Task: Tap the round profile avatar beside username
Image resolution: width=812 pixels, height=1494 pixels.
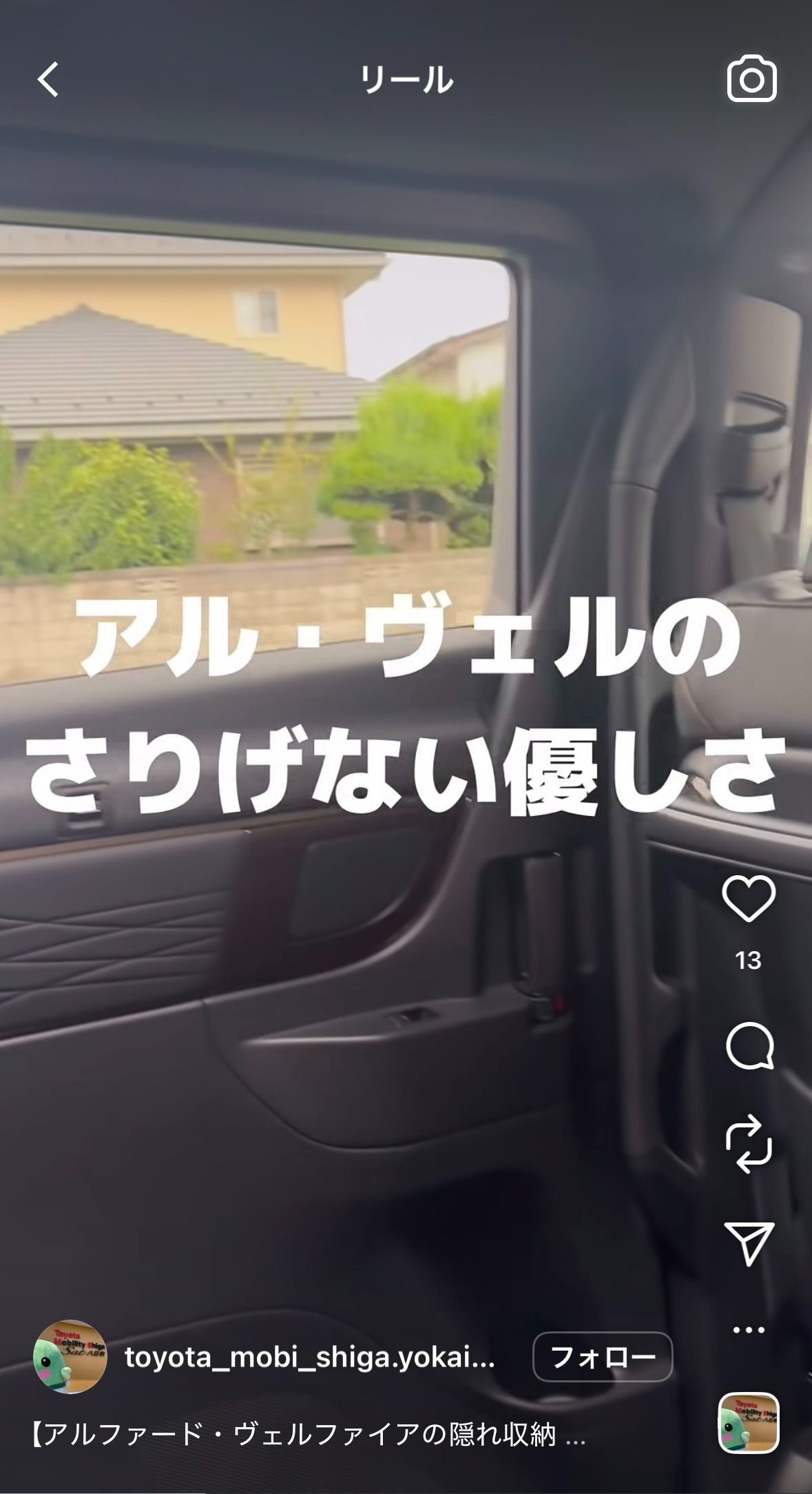Action: 70,1357
